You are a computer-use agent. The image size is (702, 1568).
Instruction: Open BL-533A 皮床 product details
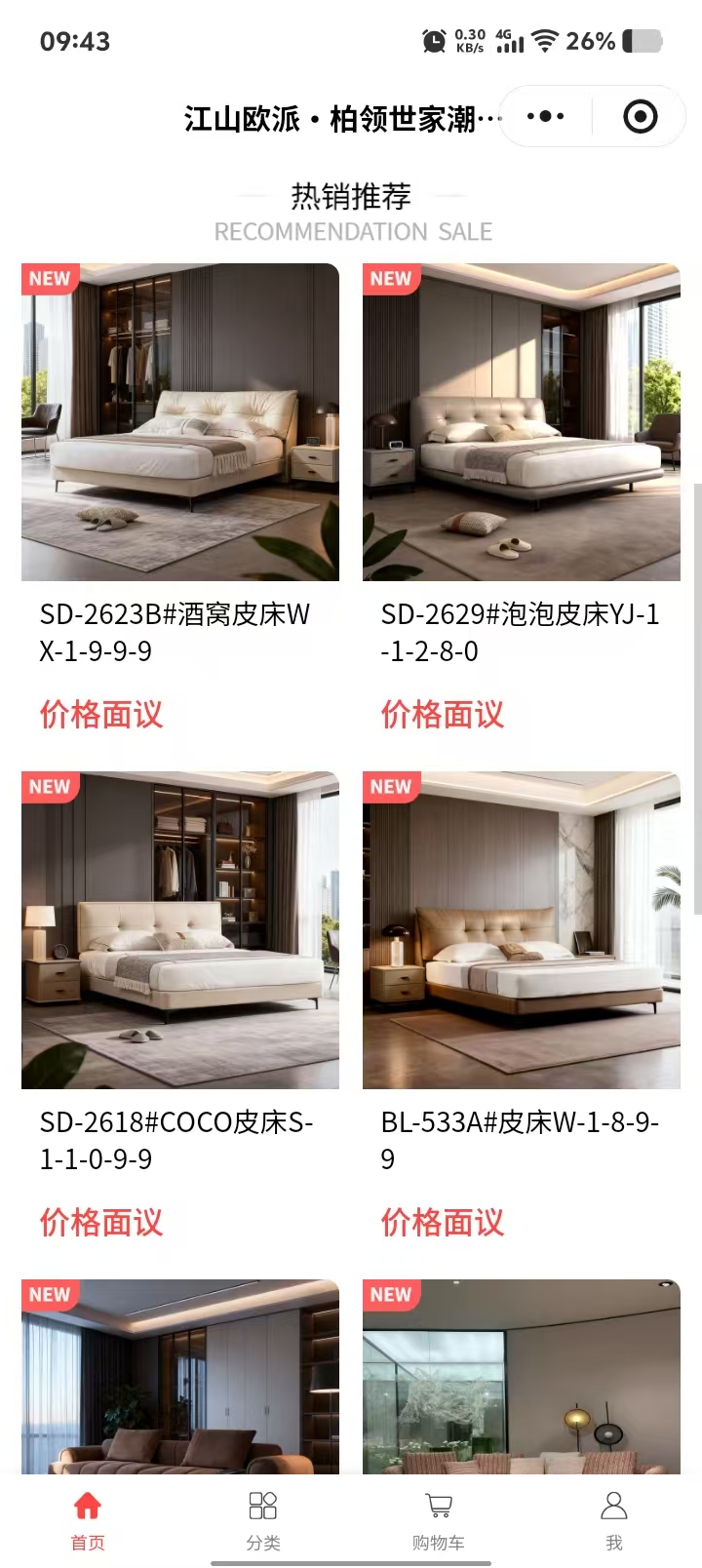(522, 930)
